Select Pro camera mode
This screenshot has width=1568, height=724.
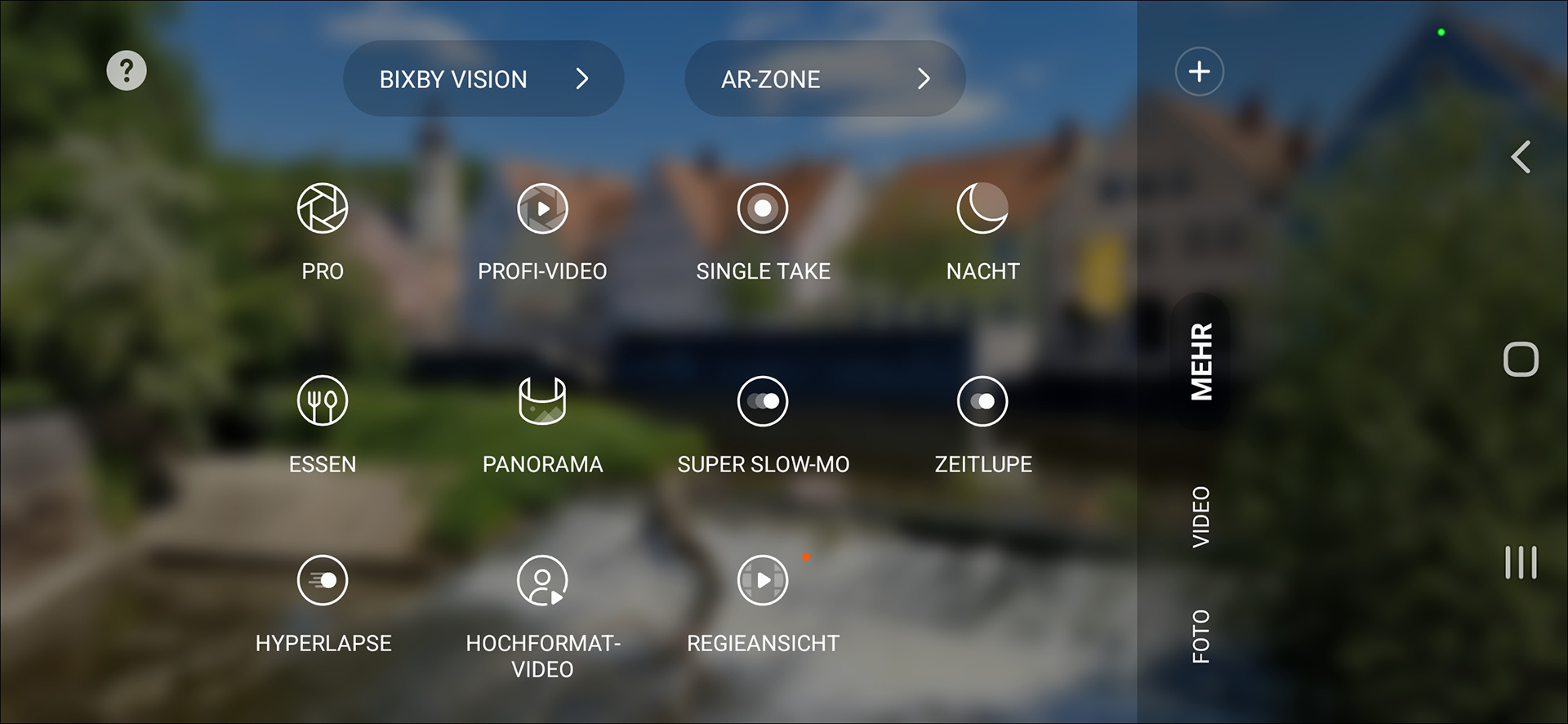[323, 232]
